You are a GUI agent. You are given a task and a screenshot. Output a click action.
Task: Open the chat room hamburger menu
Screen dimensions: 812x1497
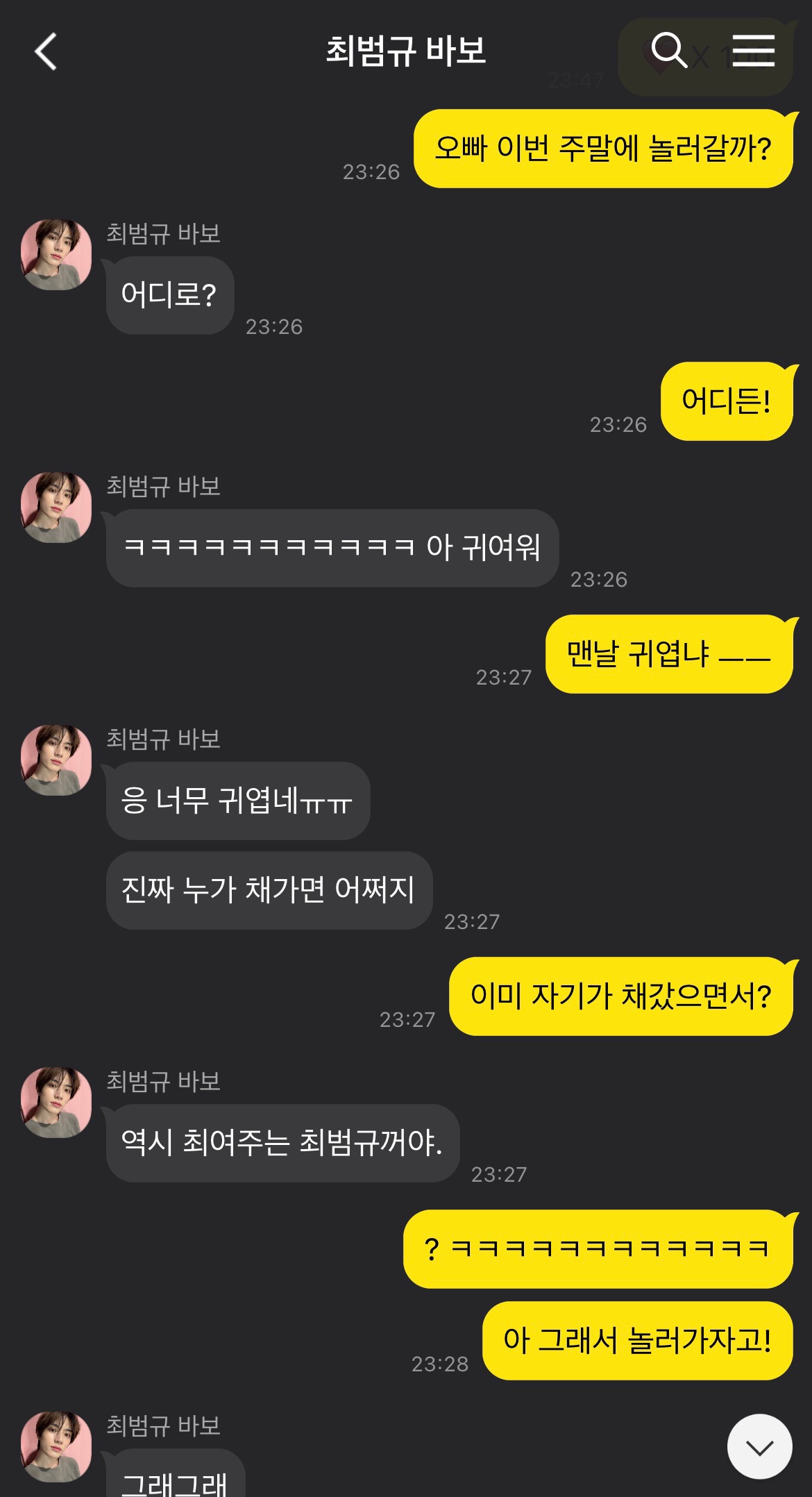(x=753, y=50)
